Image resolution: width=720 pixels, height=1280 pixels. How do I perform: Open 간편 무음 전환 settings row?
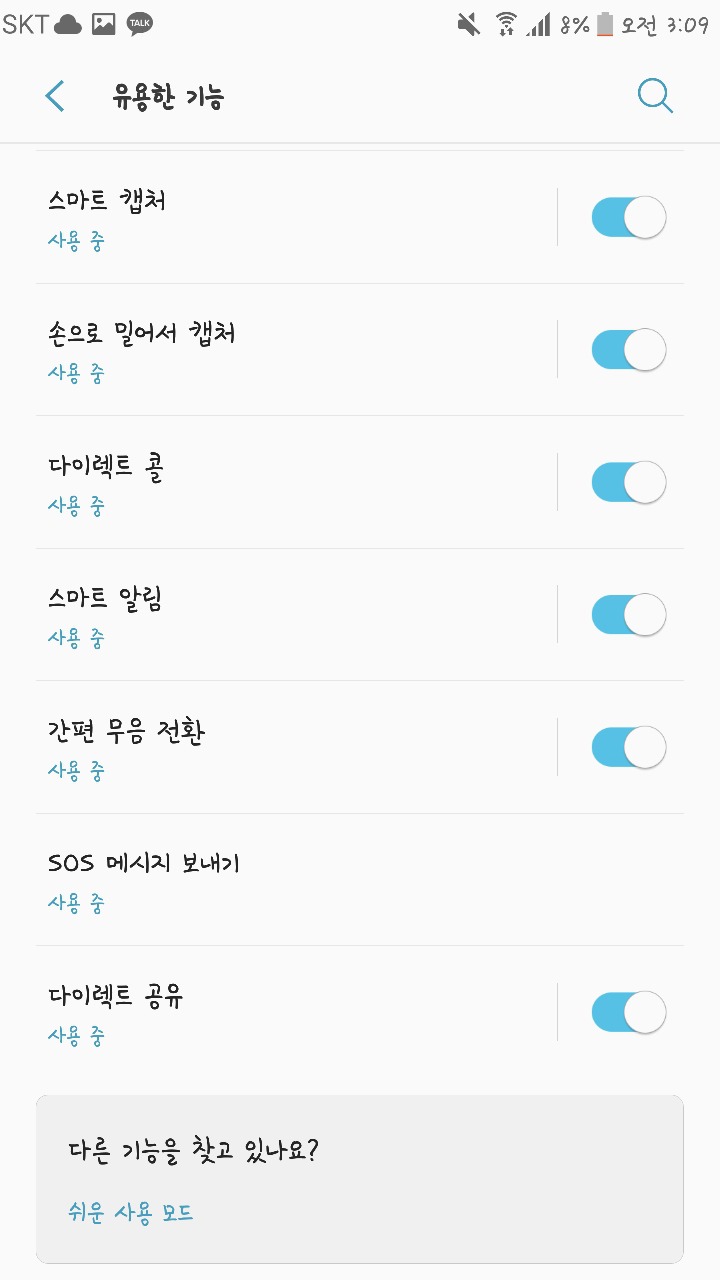[x=290, y=747]
